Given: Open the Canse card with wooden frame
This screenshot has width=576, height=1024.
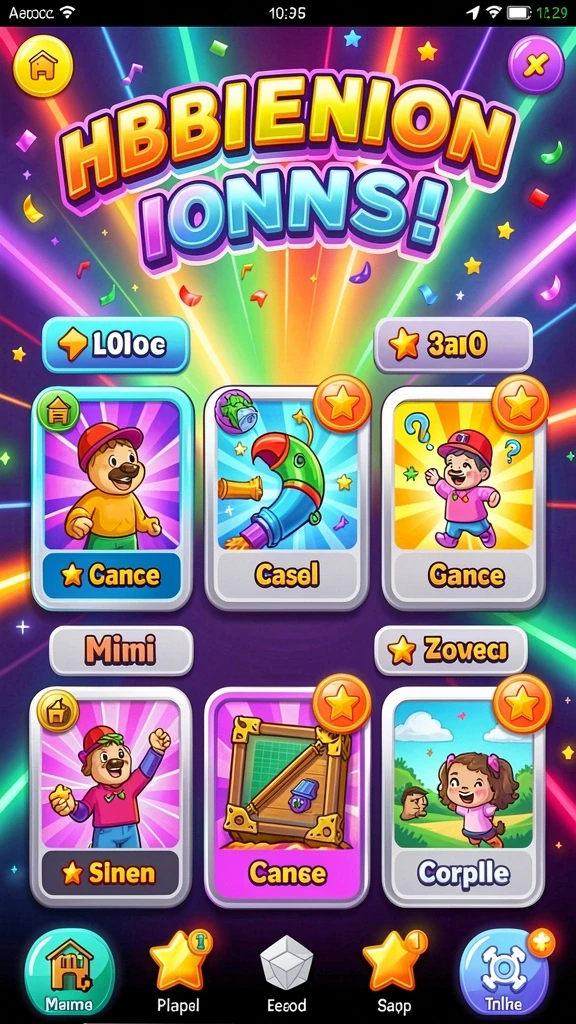Looking at the screenshot, I should pyautogui.click(x=287, y=797).
